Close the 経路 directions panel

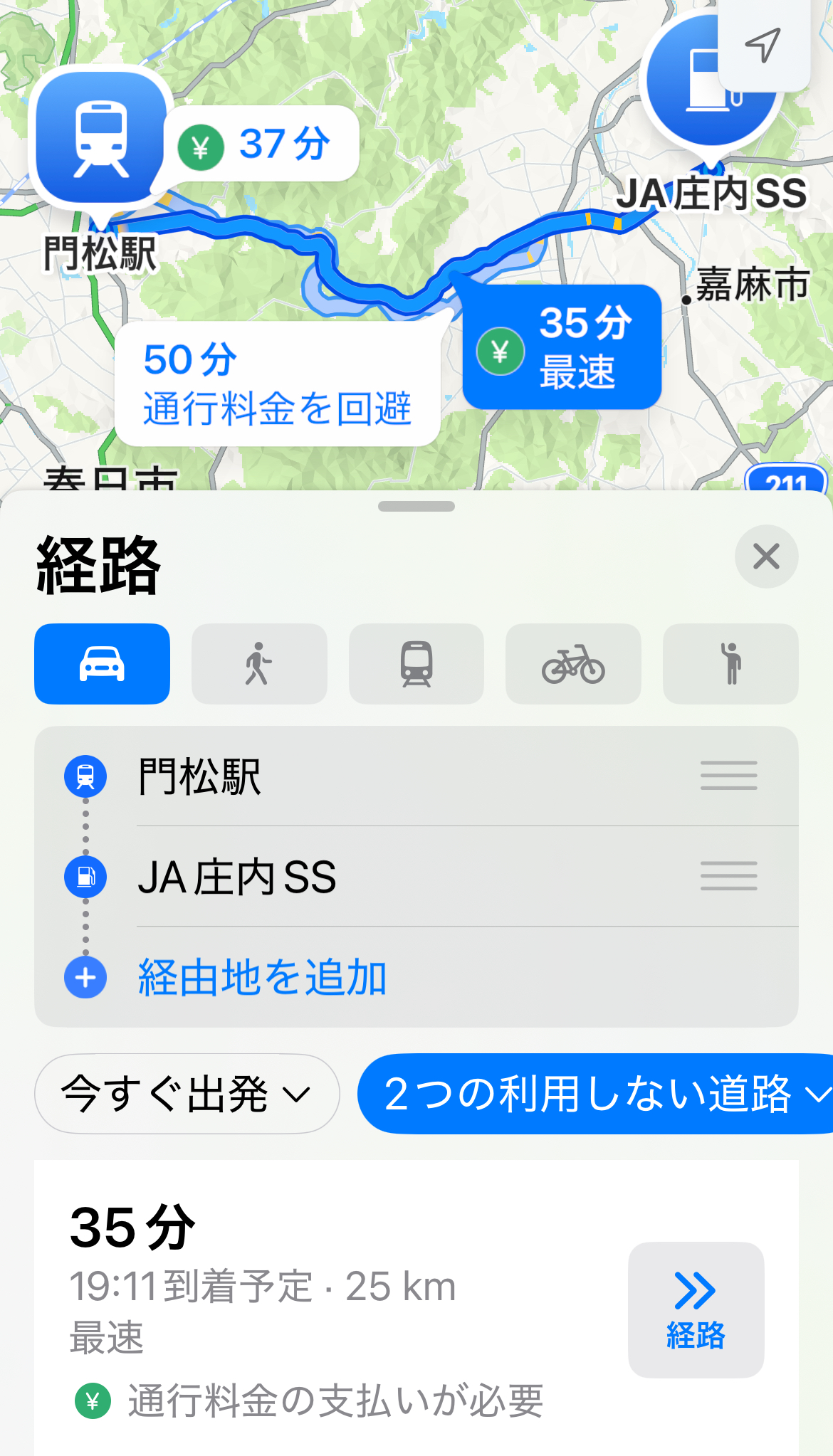click(766, 556)
